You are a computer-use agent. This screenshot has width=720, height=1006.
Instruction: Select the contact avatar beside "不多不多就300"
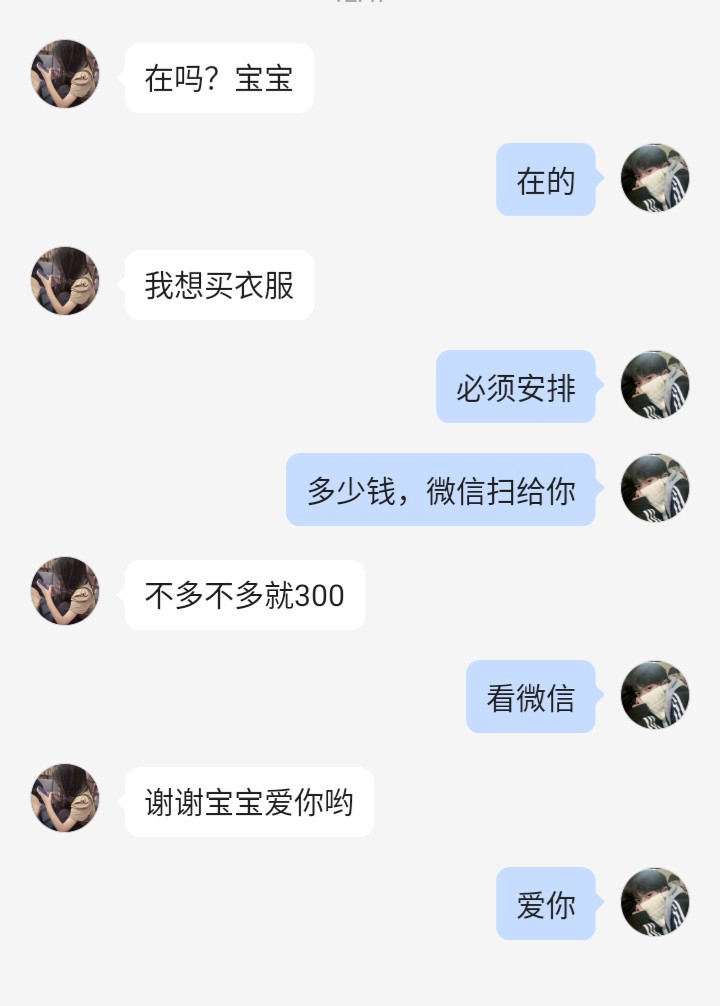(64, 591)
